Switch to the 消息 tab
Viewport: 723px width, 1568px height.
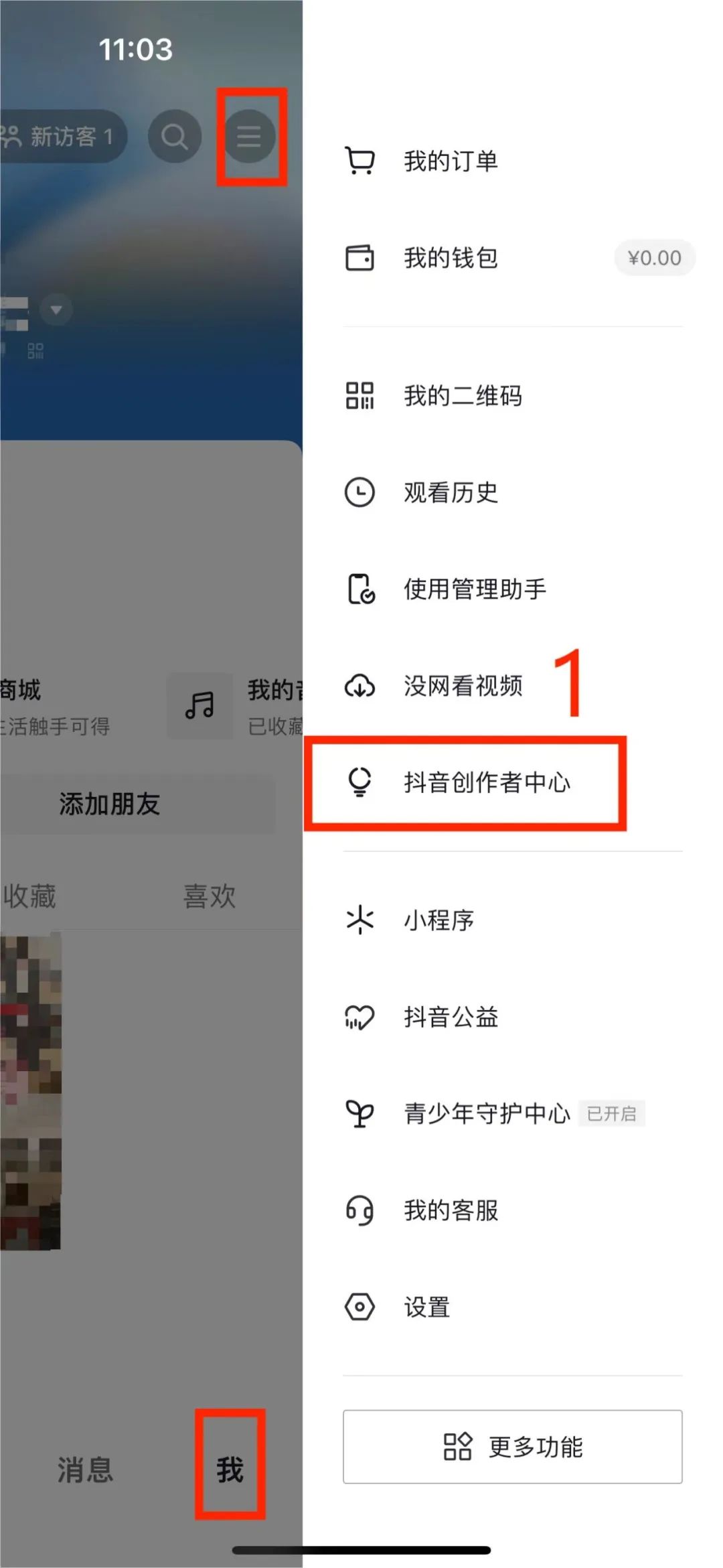(x=85, y=1470)
